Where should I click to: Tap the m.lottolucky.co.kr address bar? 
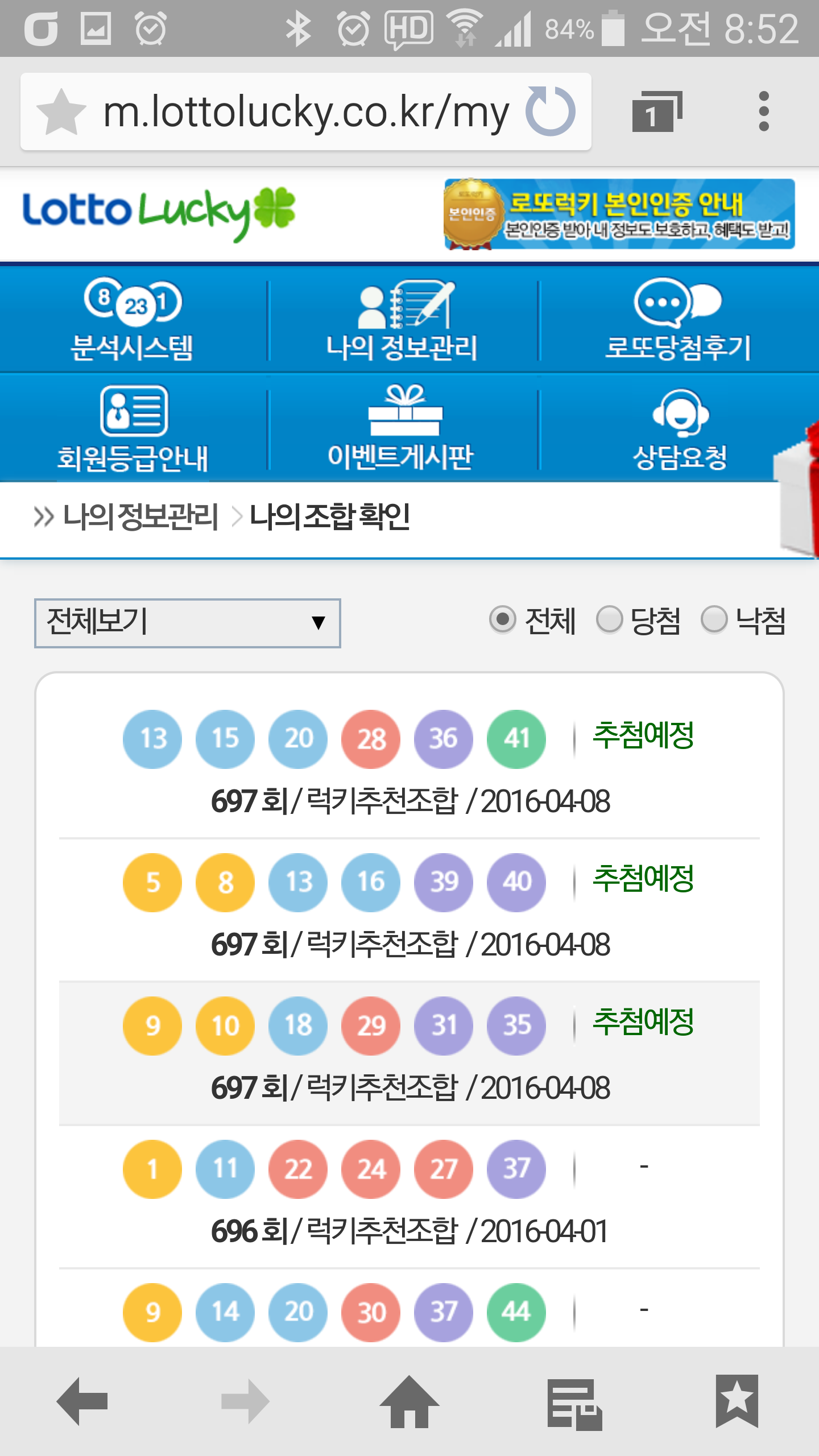(305, 113)
